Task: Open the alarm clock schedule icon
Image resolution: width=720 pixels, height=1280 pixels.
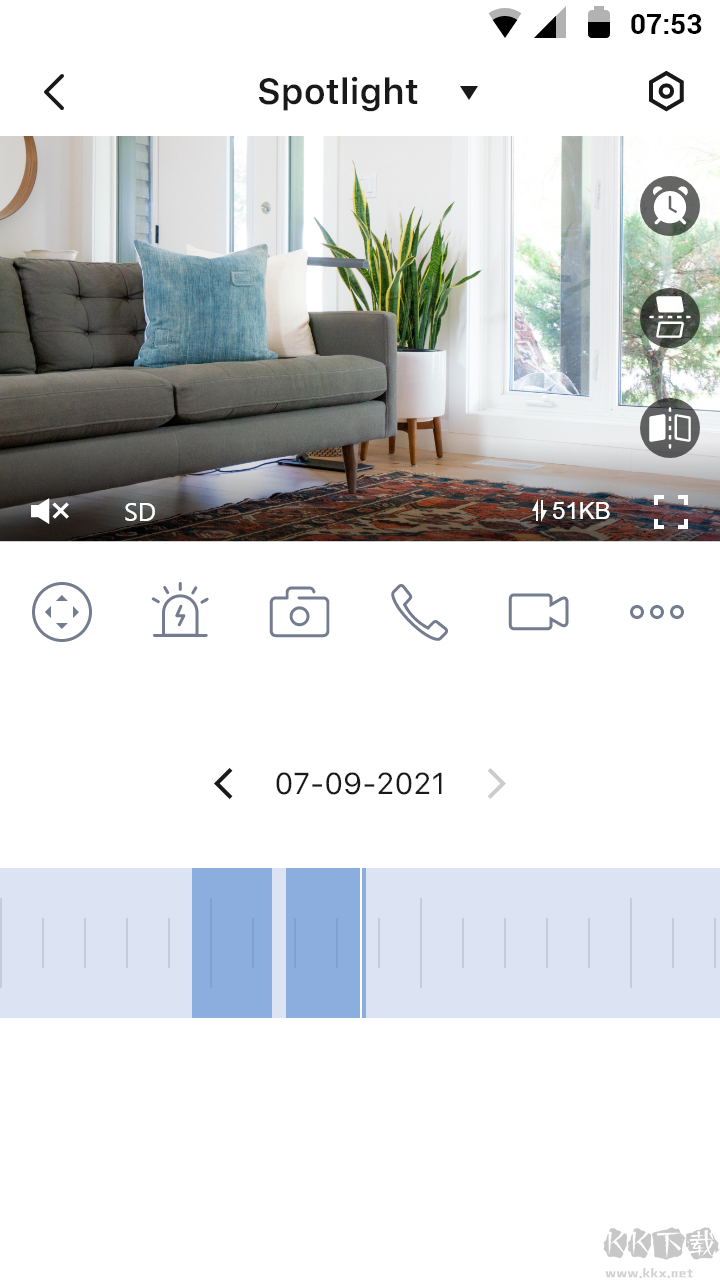Action: click(x=669, y=206)
